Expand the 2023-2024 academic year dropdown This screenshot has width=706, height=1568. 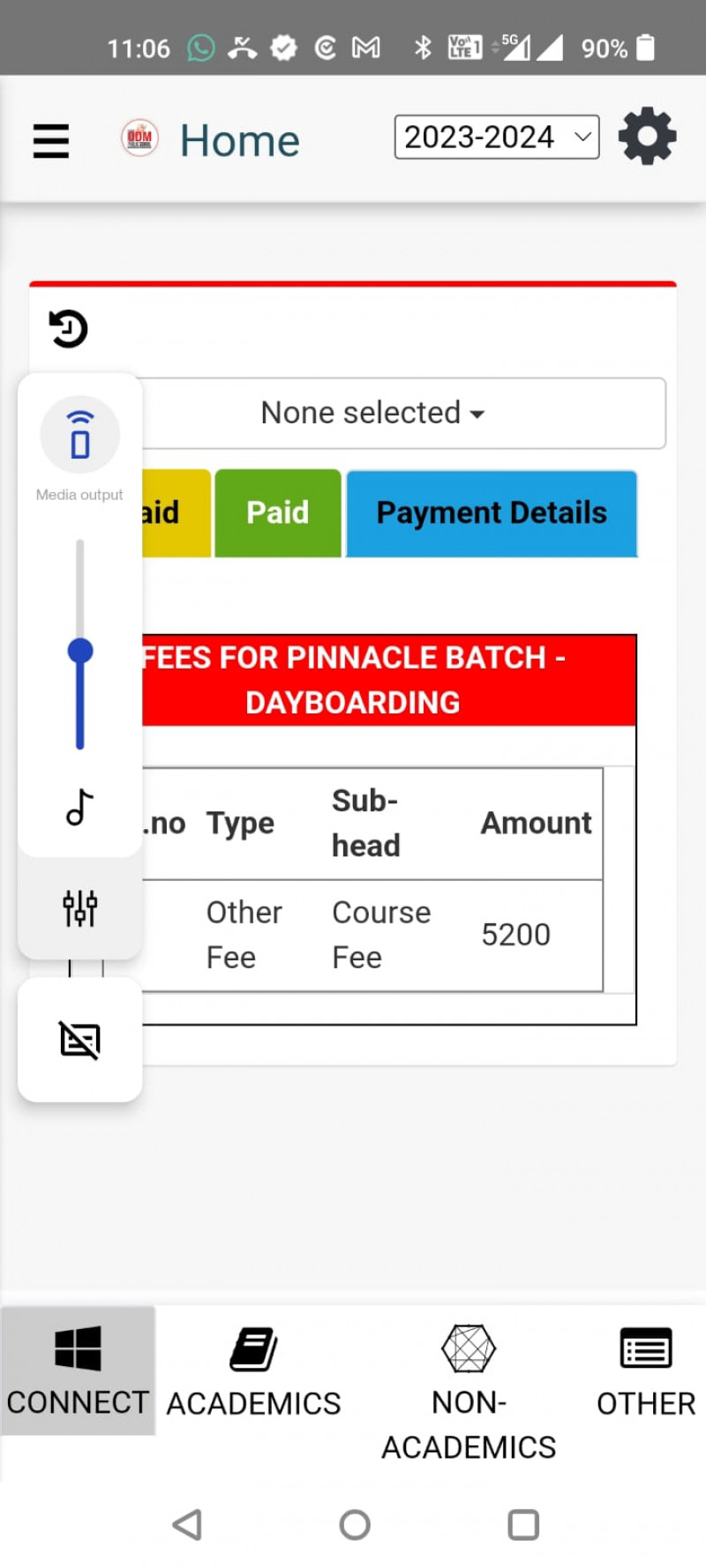(x=496, y=138)
